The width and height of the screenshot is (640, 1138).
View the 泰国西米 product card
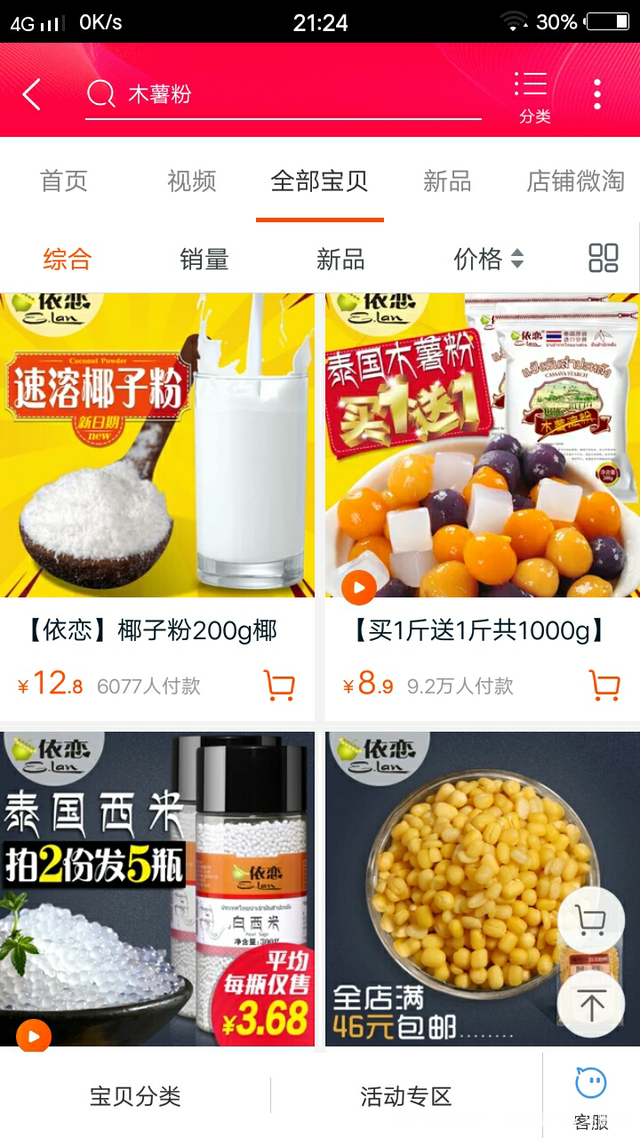(x=157, y=888)
